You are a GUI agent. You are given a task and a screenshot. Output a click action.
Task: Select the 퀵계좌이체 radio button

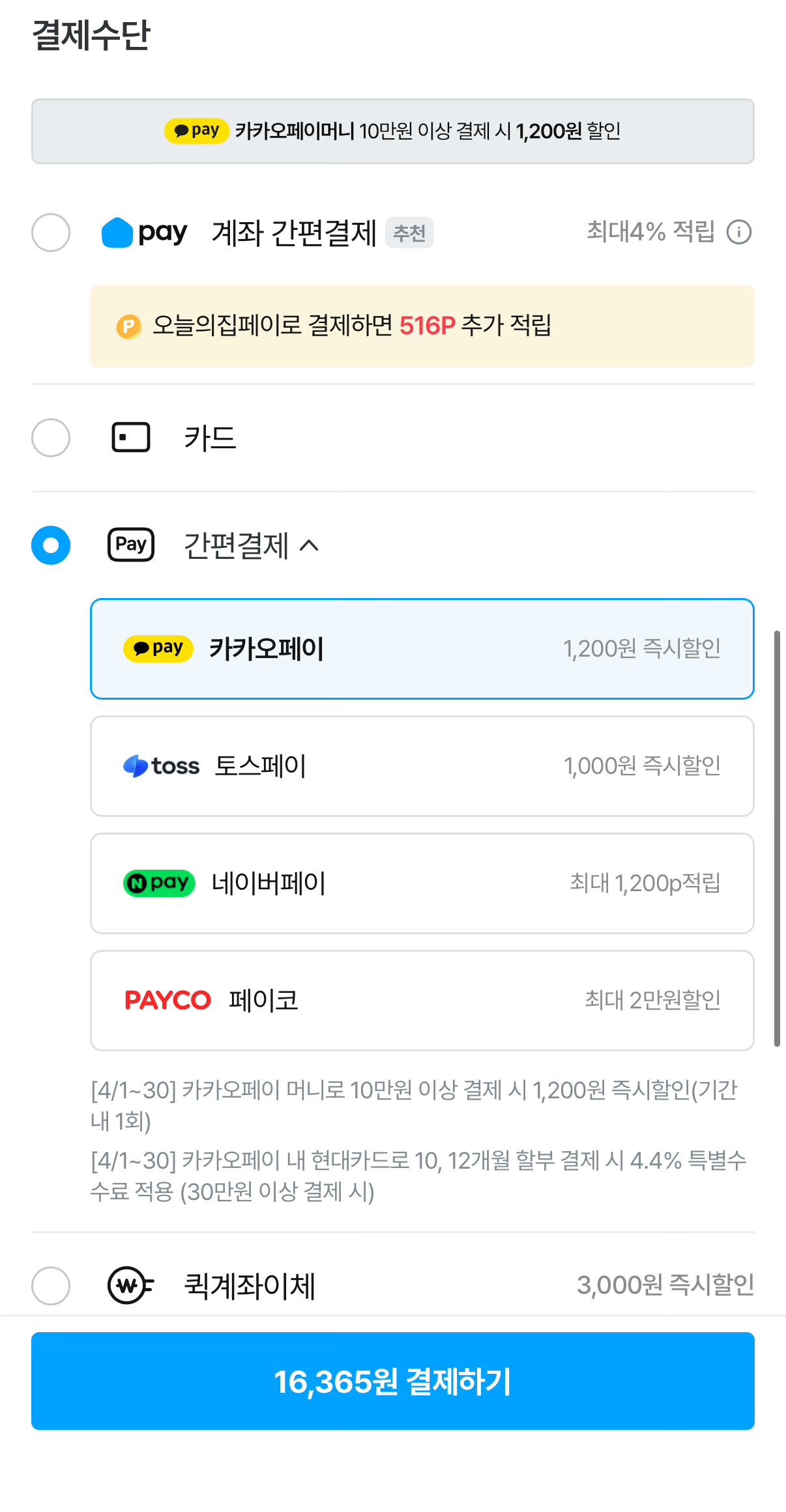click(x=51, y=1285)
